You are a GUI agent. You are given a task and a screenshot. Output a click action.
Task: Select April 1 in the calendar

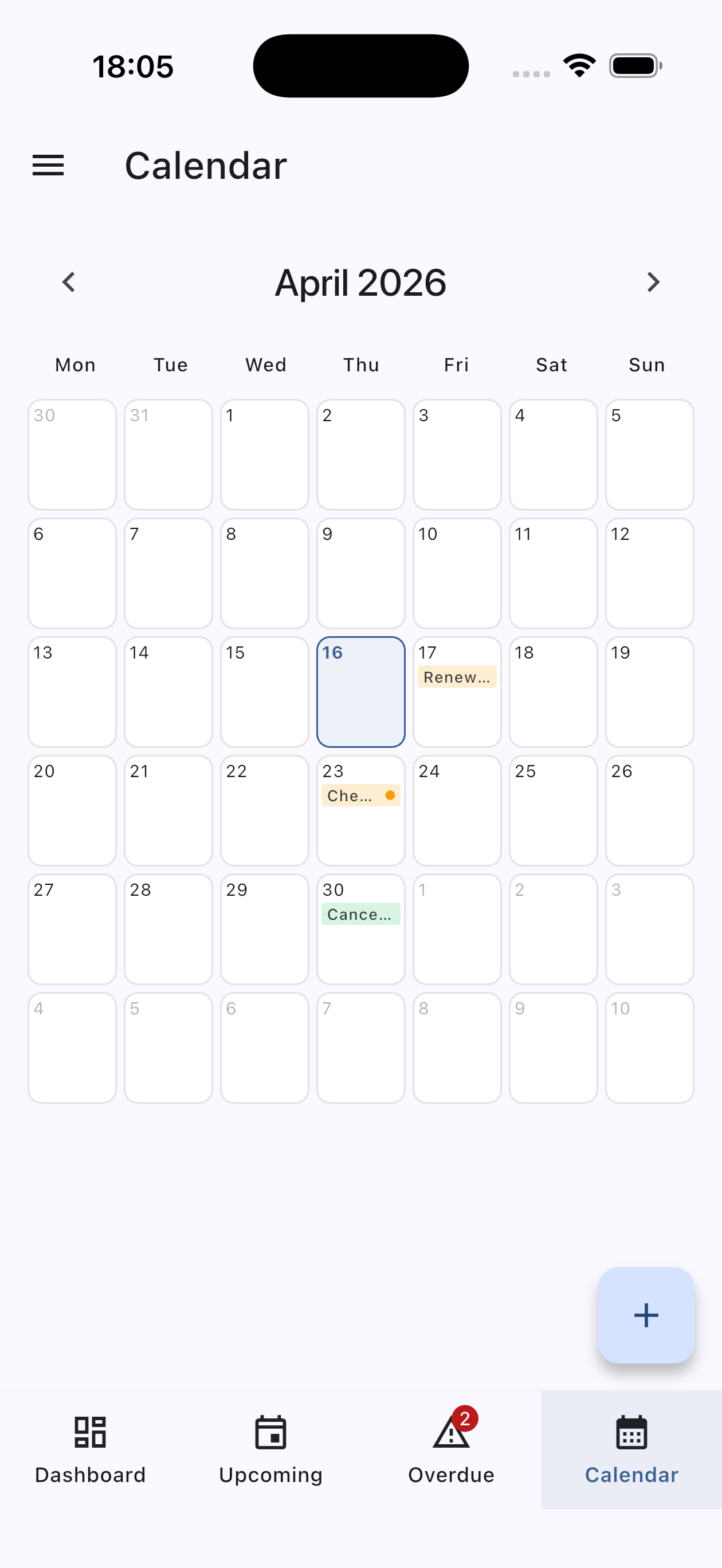(x=264, y=454)
